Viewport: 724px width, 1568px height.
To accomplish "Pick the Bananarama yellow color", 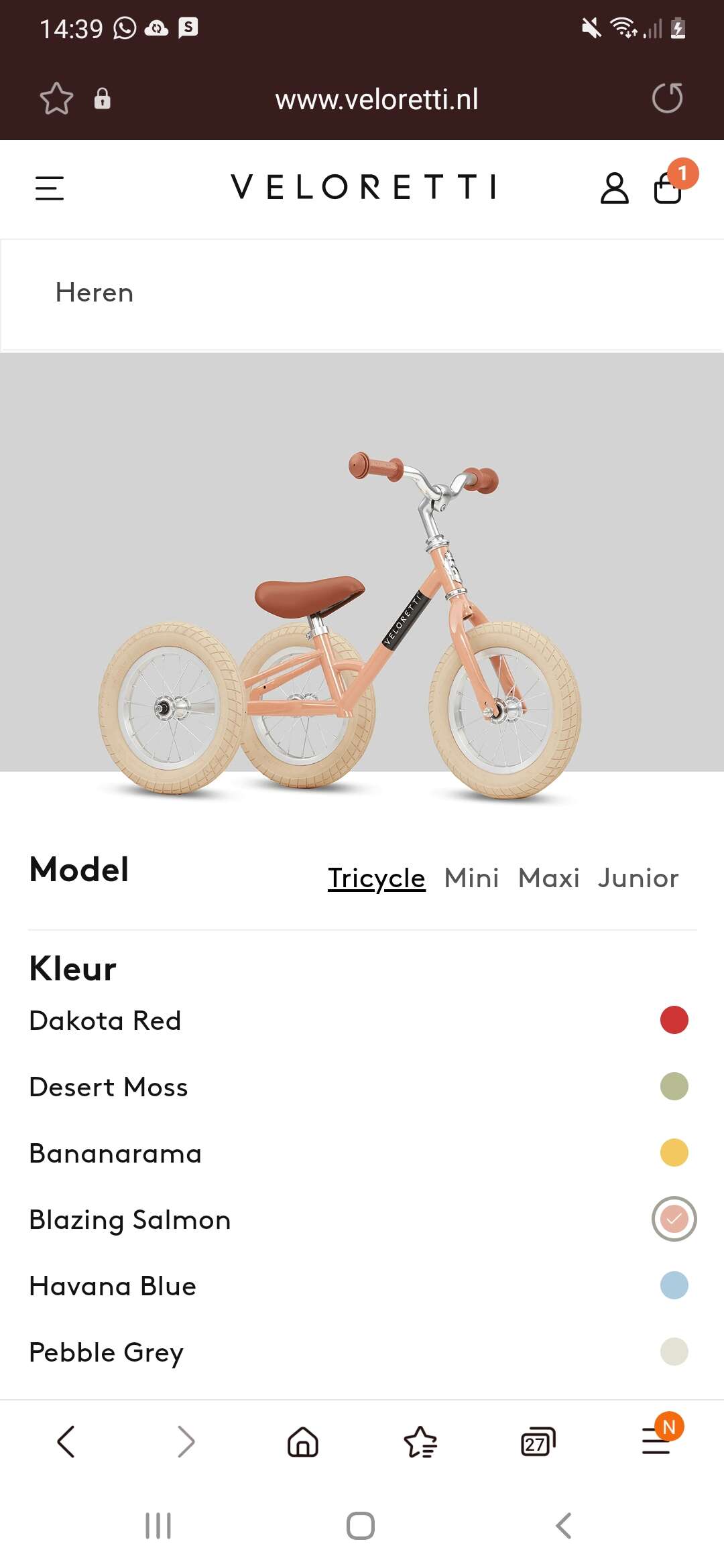I will click(674, 1153).
